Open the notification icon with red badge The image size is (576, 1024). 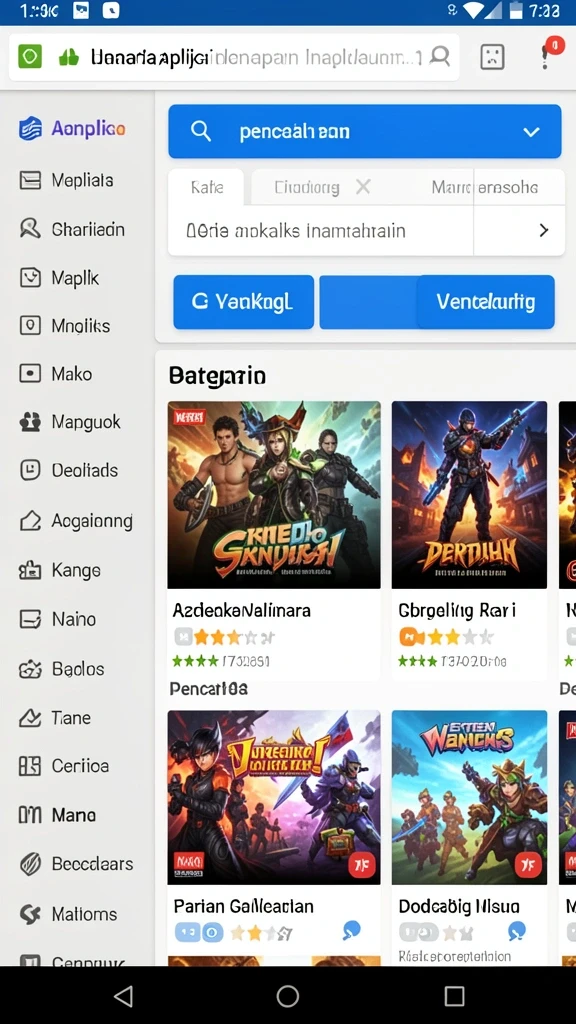pyautogui.click(x=550, y=54)
